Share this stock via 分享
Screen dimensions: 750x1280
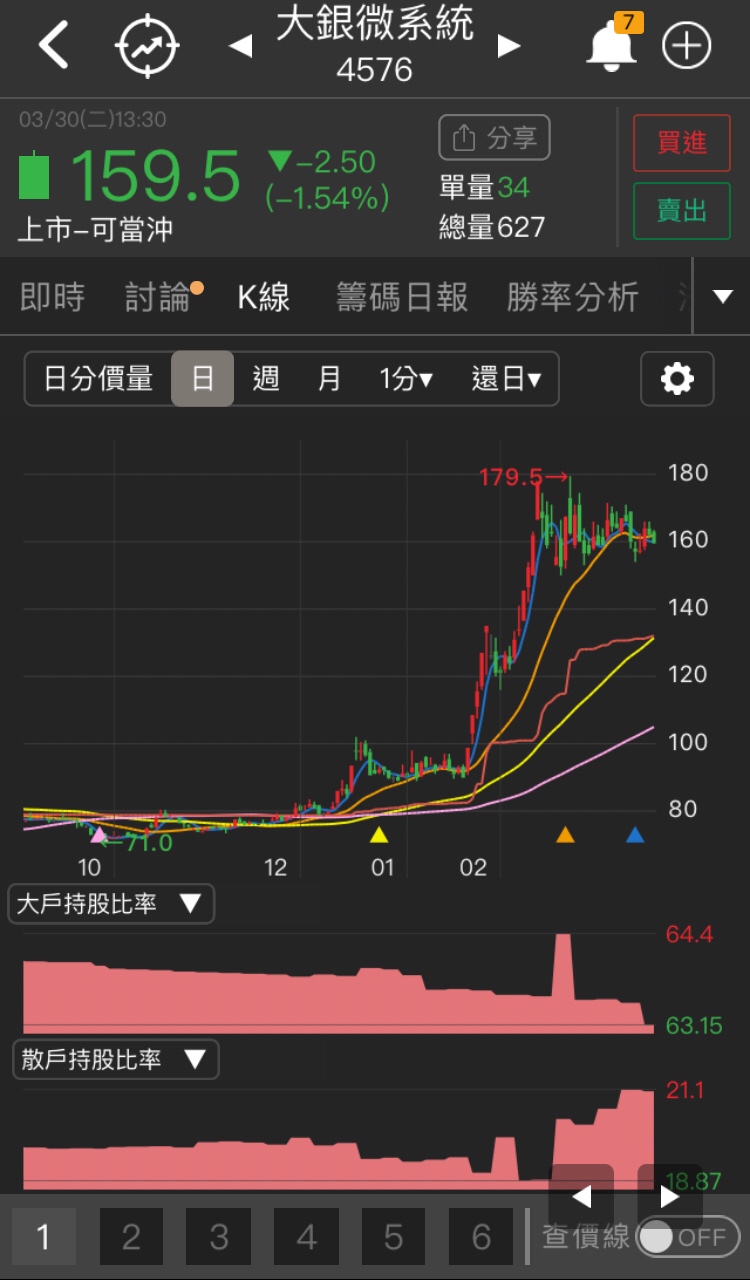[494, 138]
